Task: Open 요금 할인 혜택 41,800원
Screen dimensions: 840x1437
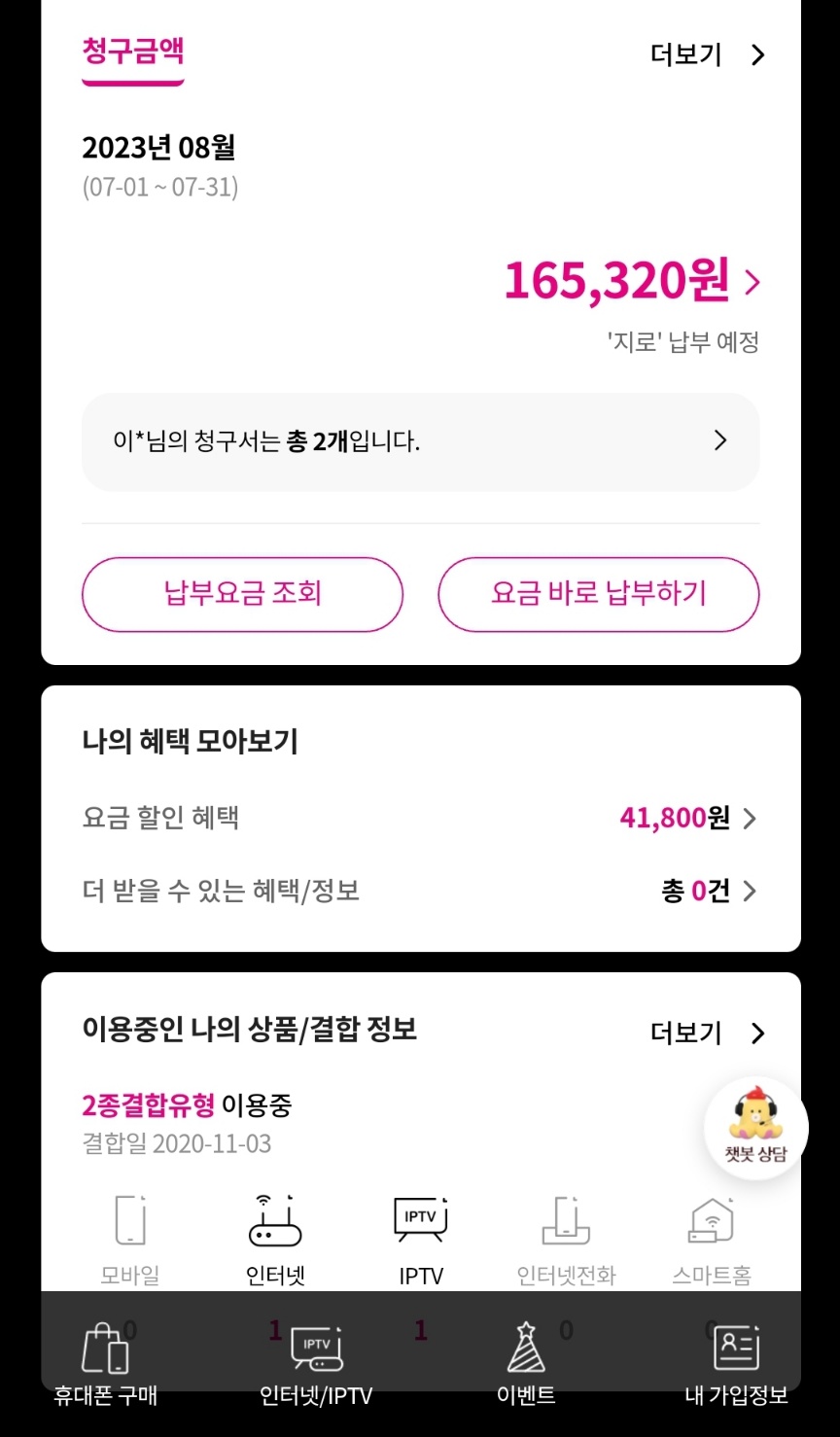Action: (x=686, y=819)
